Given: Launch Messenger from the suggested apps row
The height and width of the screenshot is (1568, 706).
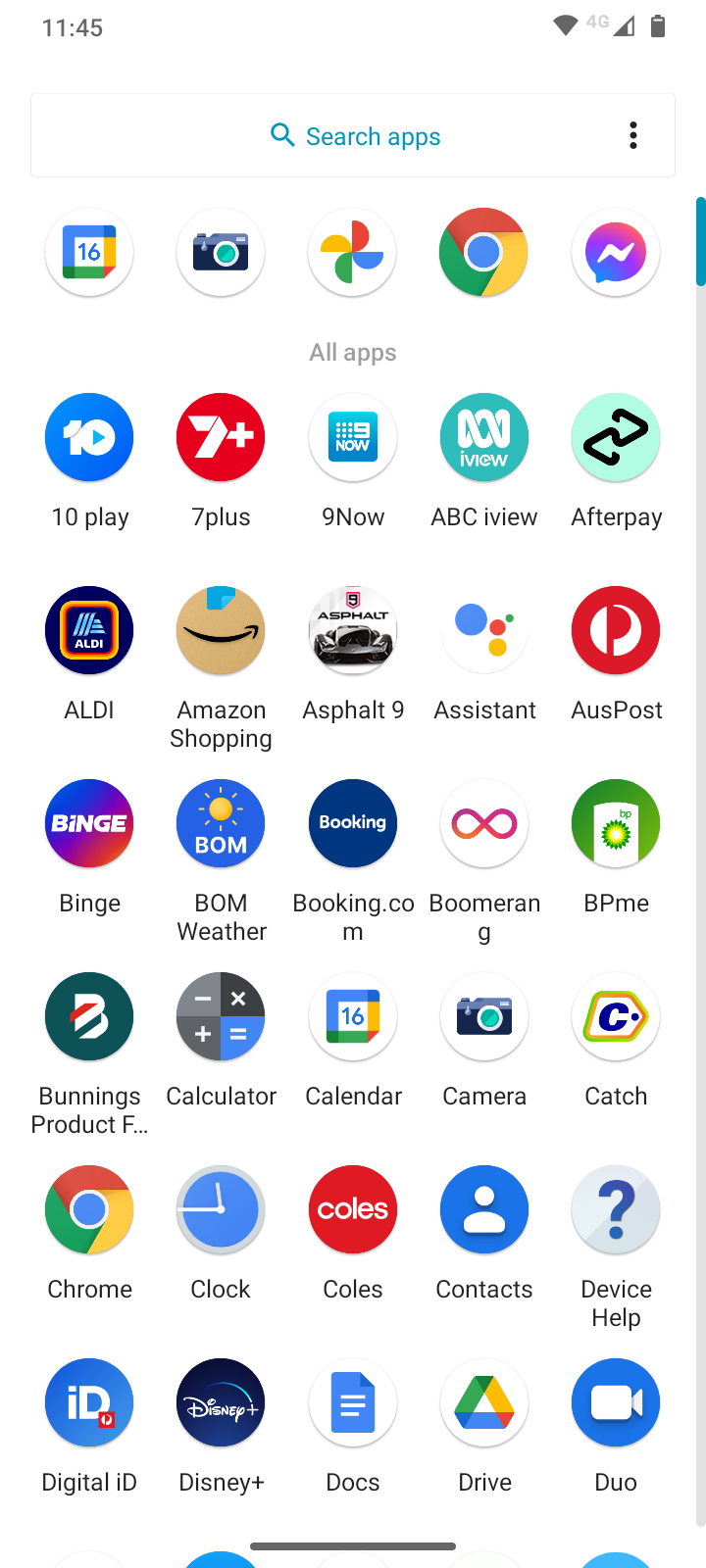Looking at the screenshot, I should pyautogui.click(x=616, y=253).
